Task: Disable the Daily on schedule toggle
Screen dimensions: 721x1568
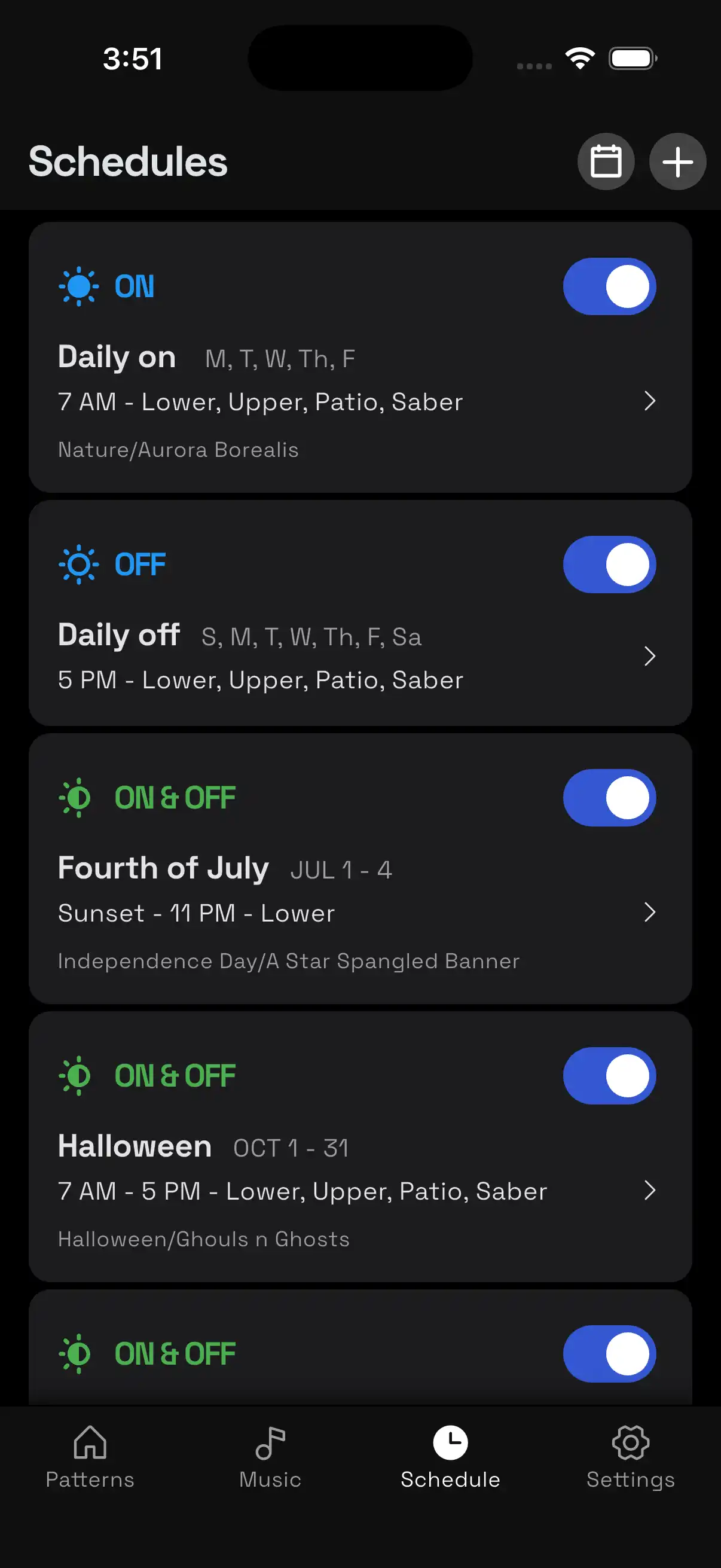Action: click(x=609, y=286)
